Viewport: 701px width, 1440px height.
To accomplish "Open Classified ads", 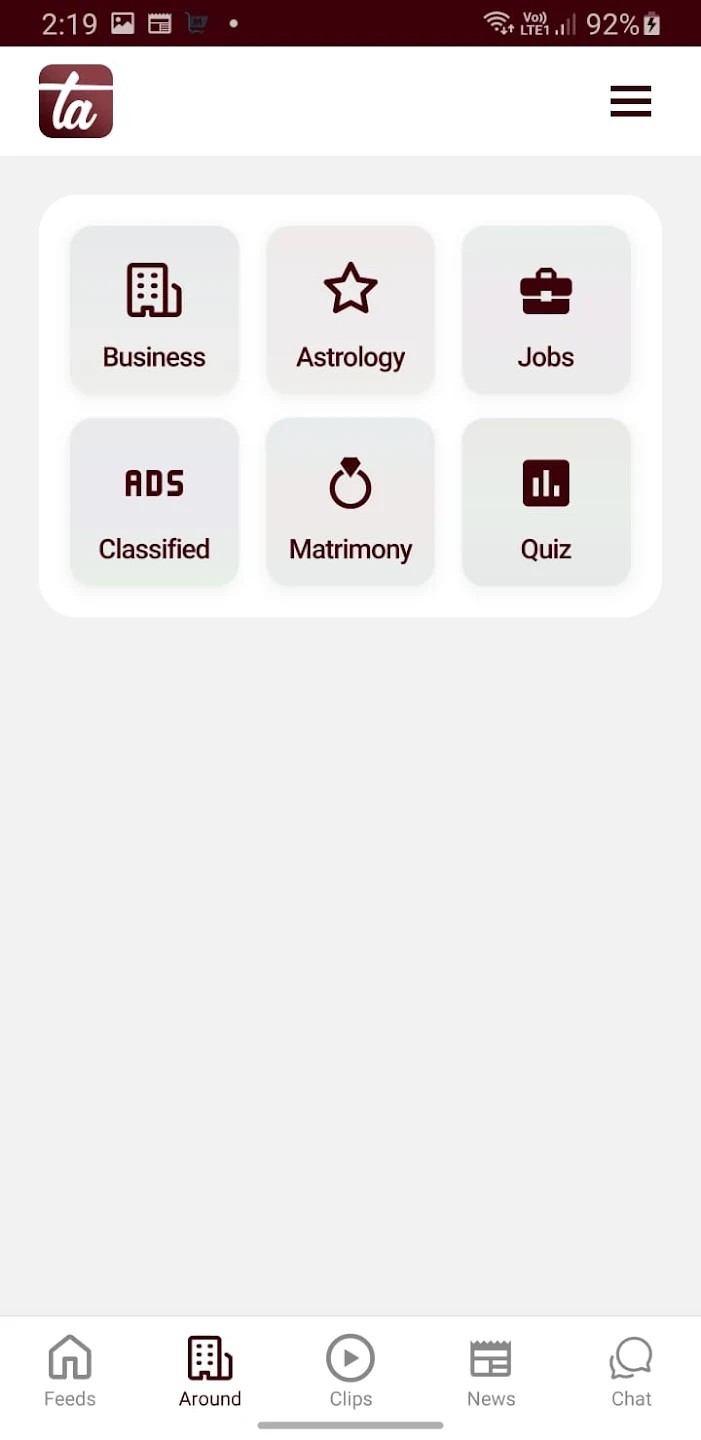I will coord(154,502).
